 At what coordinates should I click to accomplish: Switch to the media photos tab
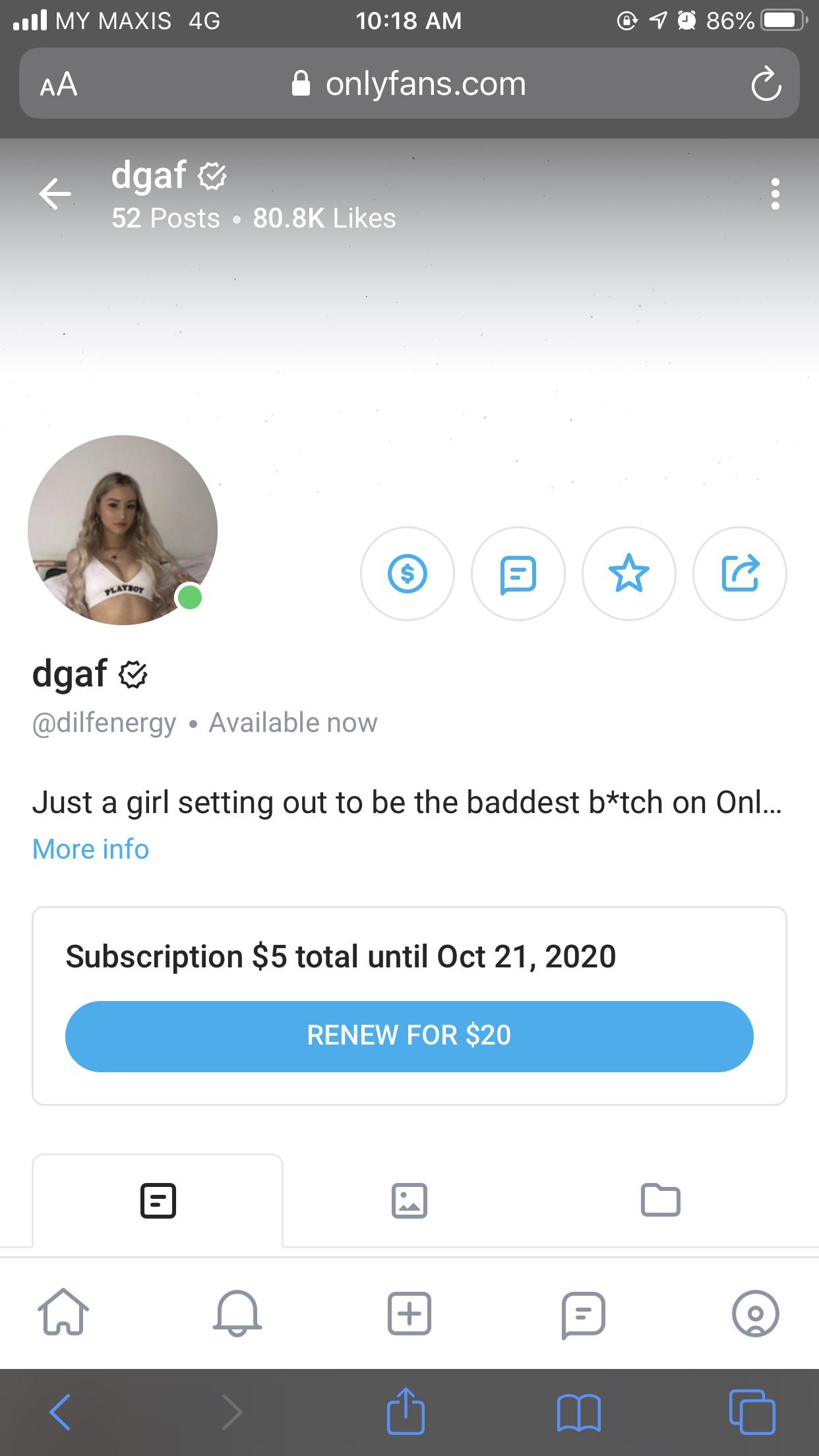point(409,1200)
